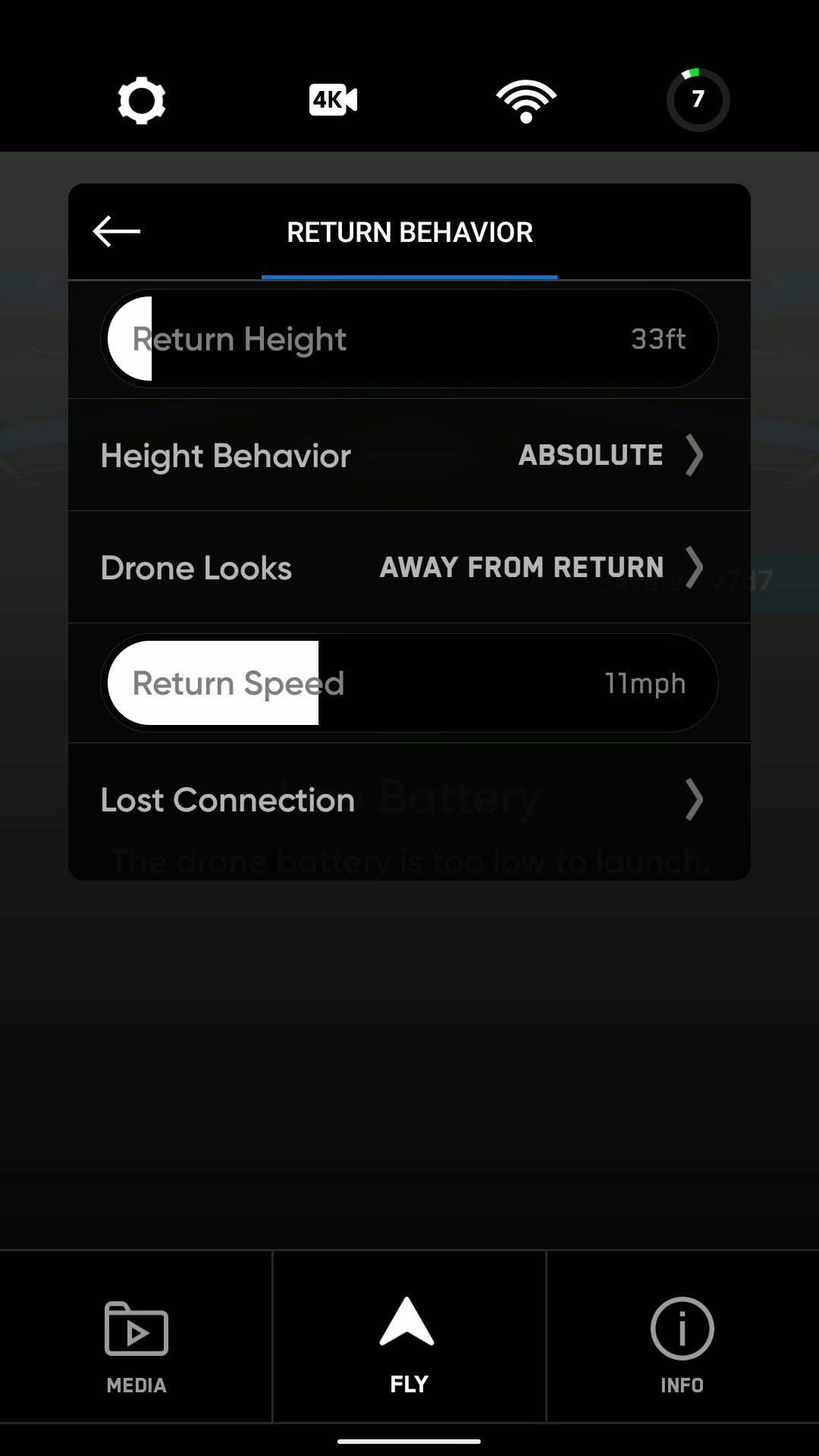Screen dimensions: 819x1456
Task: Open 4K video settings
Action: (333, 100)
